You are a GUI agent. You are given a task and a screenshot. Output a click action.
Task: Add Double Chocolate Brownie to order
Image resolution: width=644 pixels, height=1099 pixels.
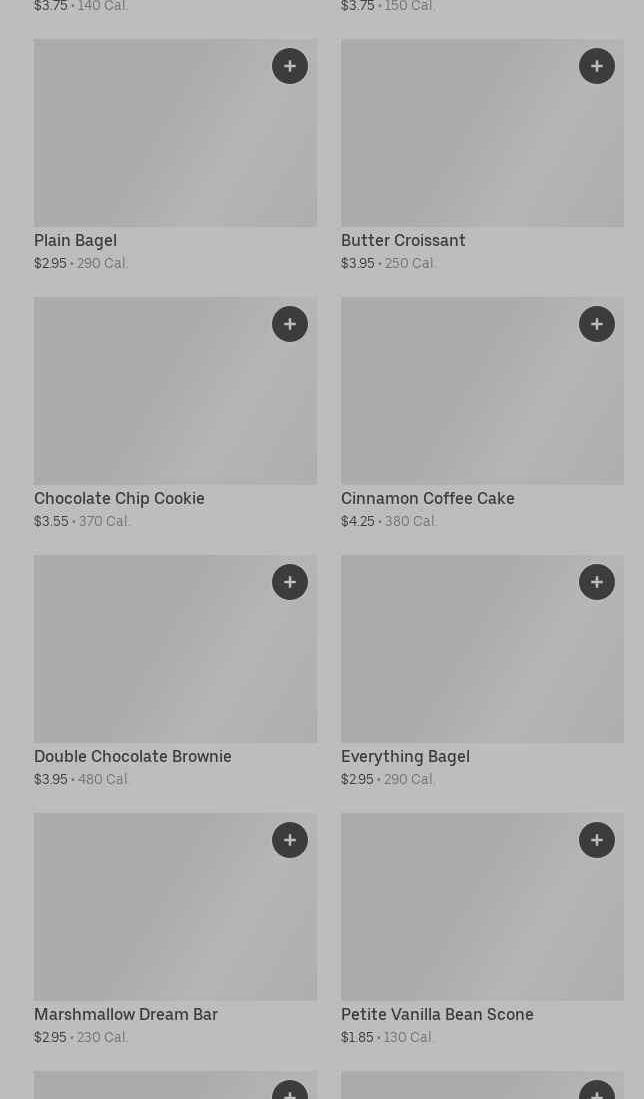(290, 582)
